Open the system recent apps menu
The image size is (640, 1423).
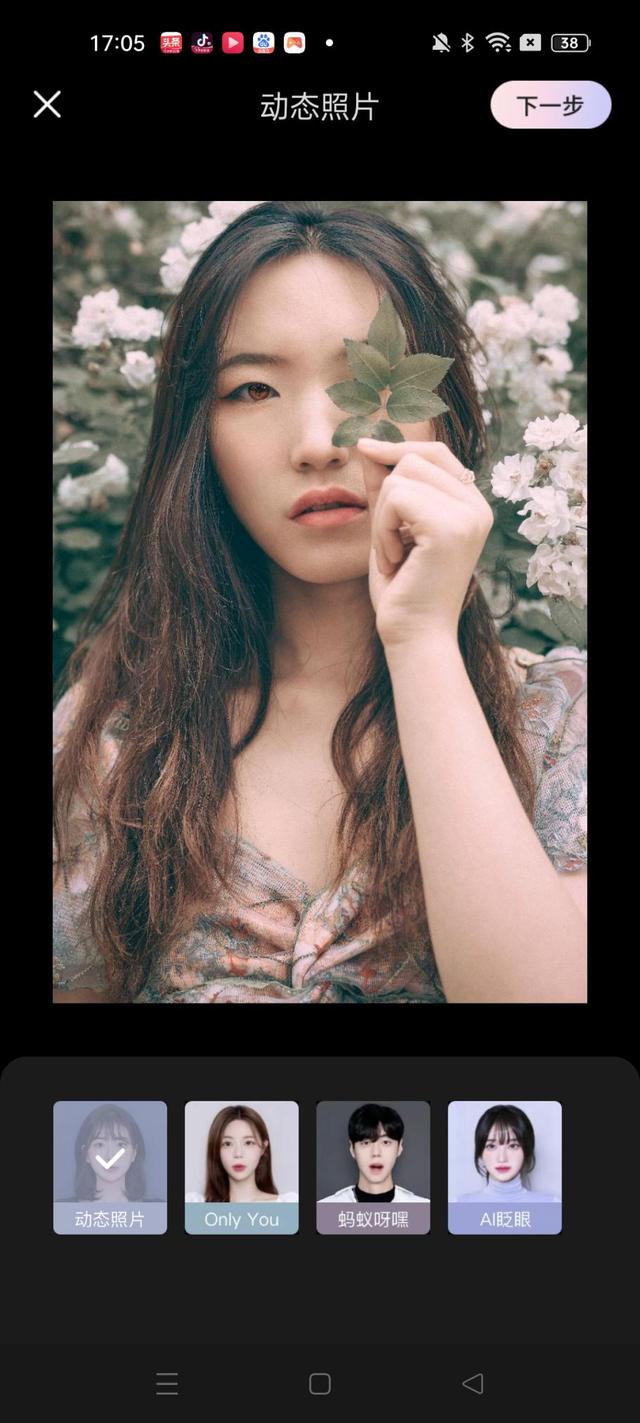tap(167, 1384)
